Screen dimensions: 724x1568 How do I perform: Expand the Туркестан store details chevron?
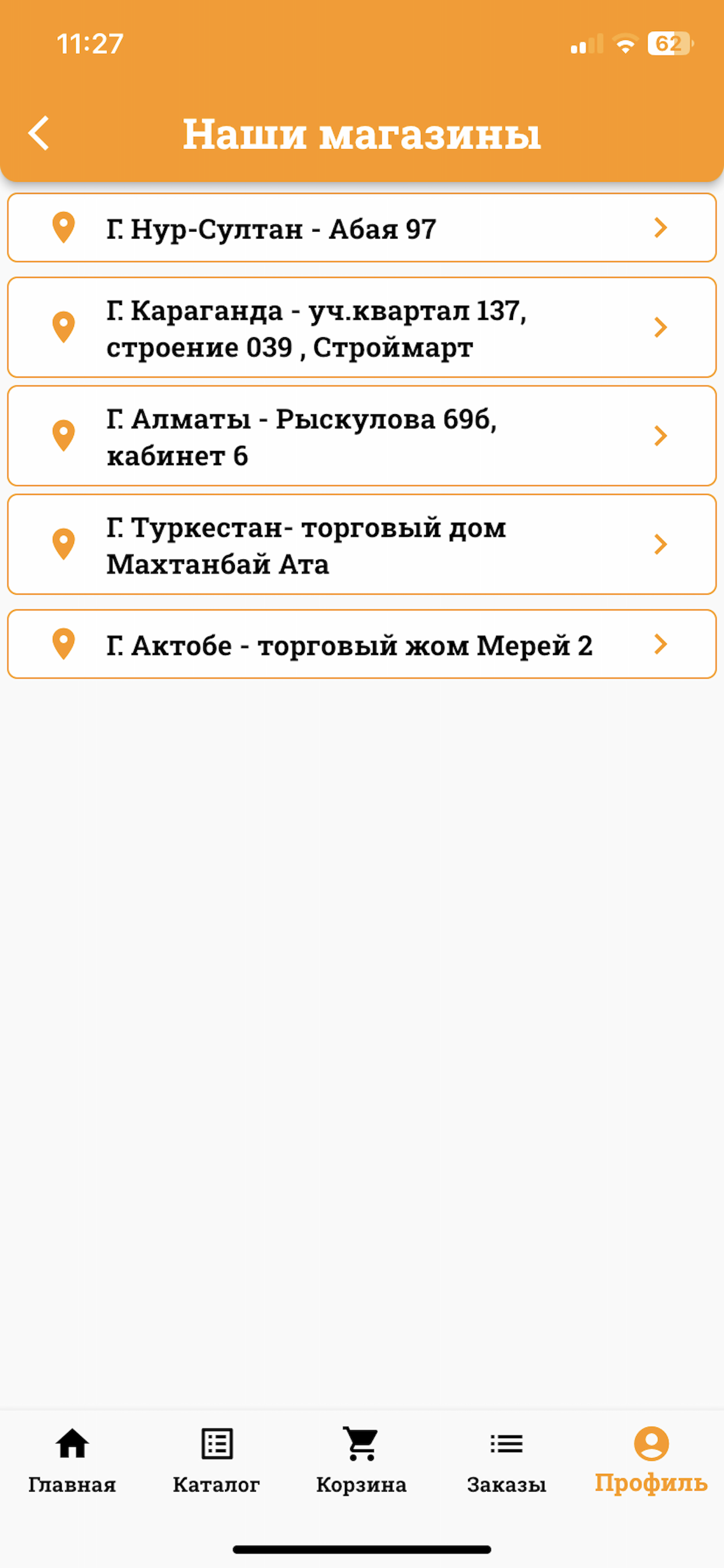click(x=660, y=545)
